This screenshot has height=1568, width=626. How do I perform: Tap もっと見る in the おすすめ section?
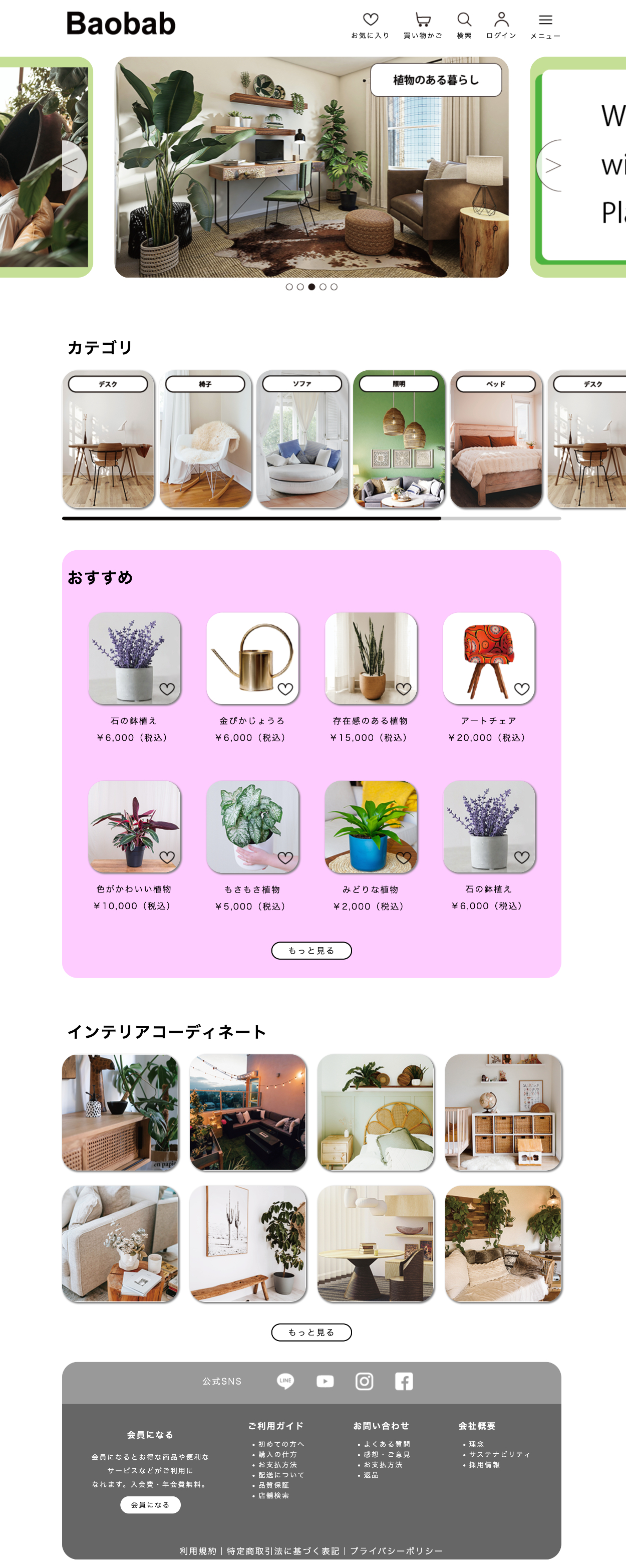click(311, 950)
